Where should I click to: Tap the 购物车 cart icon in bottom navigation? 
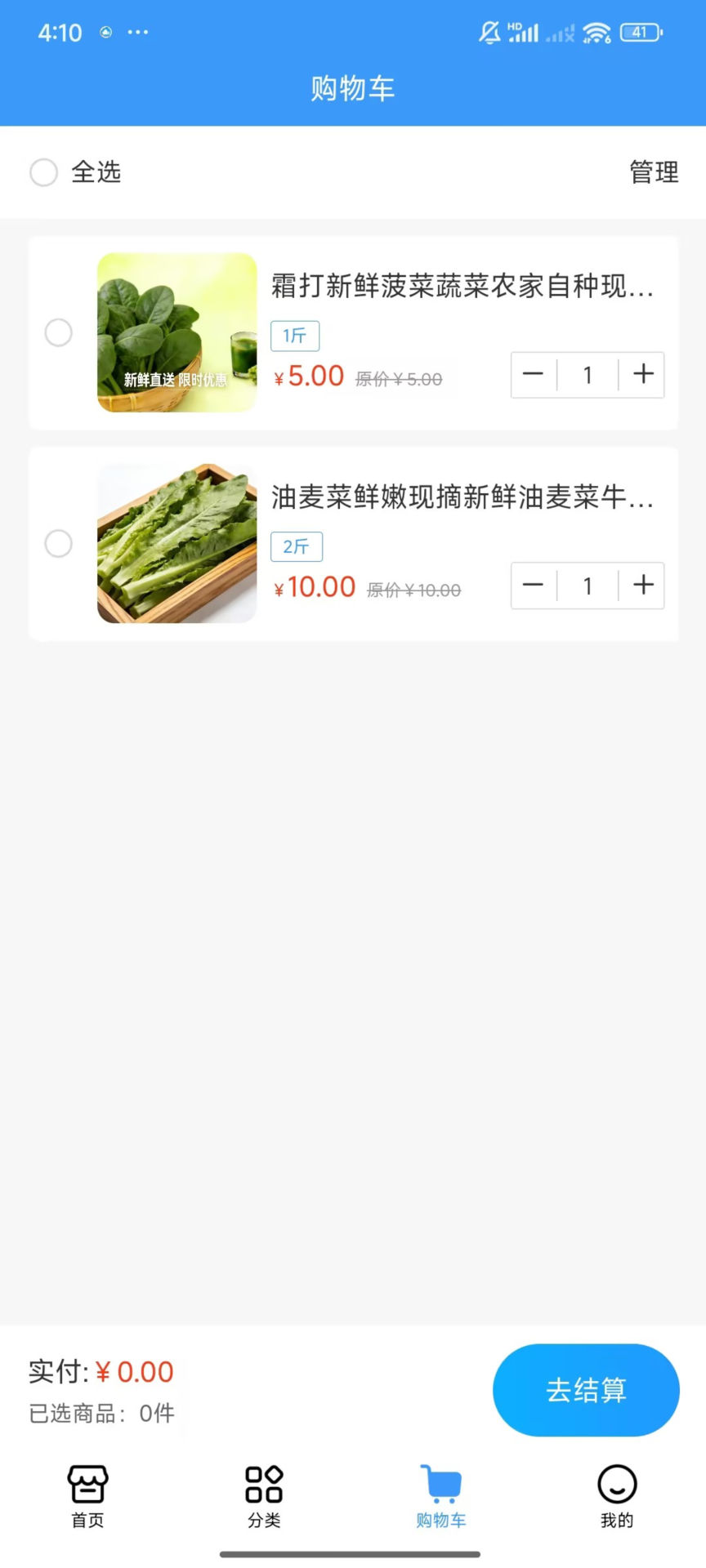click(440, 1483)
